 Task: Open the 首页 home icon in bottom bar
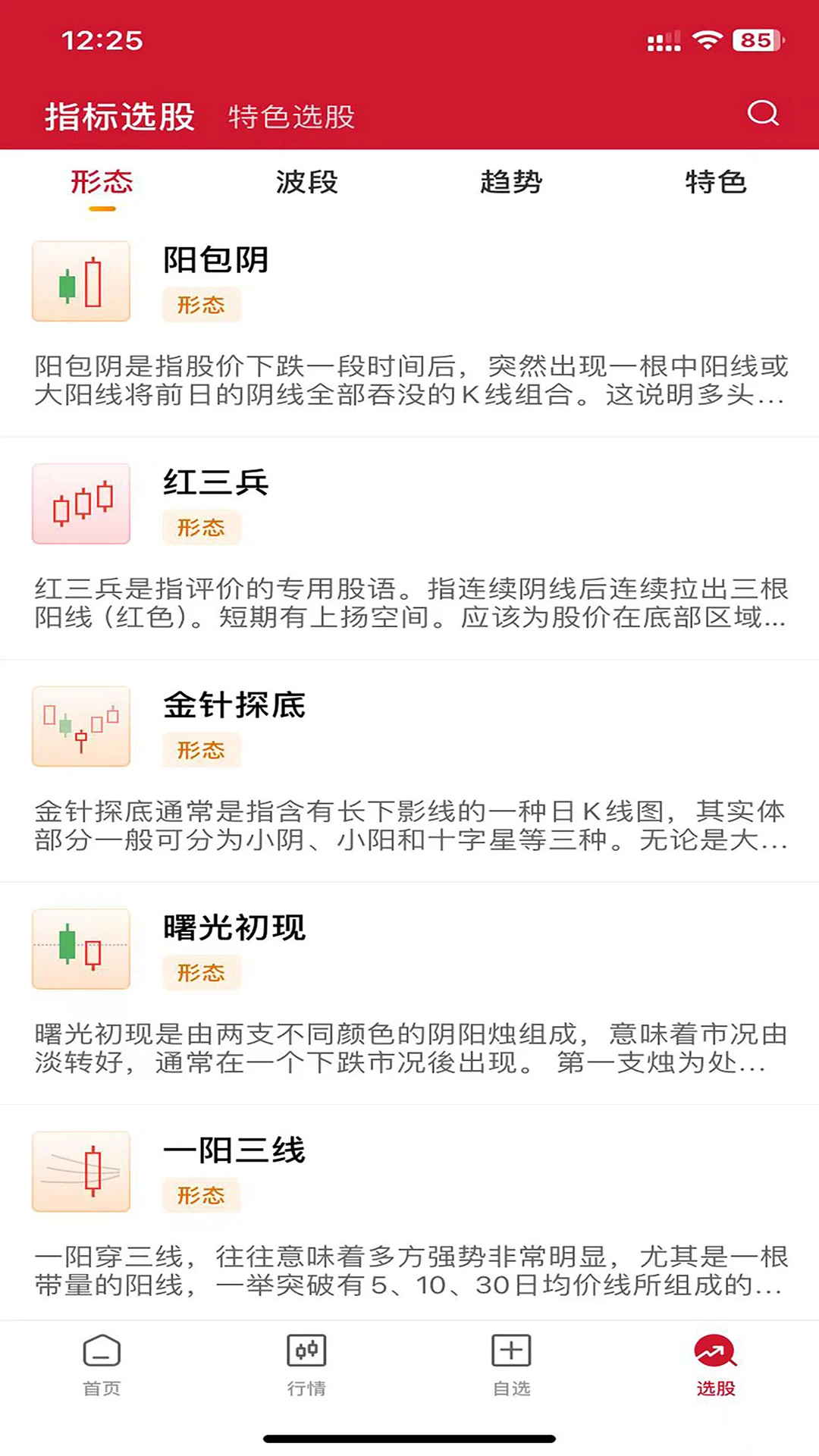102,1361
